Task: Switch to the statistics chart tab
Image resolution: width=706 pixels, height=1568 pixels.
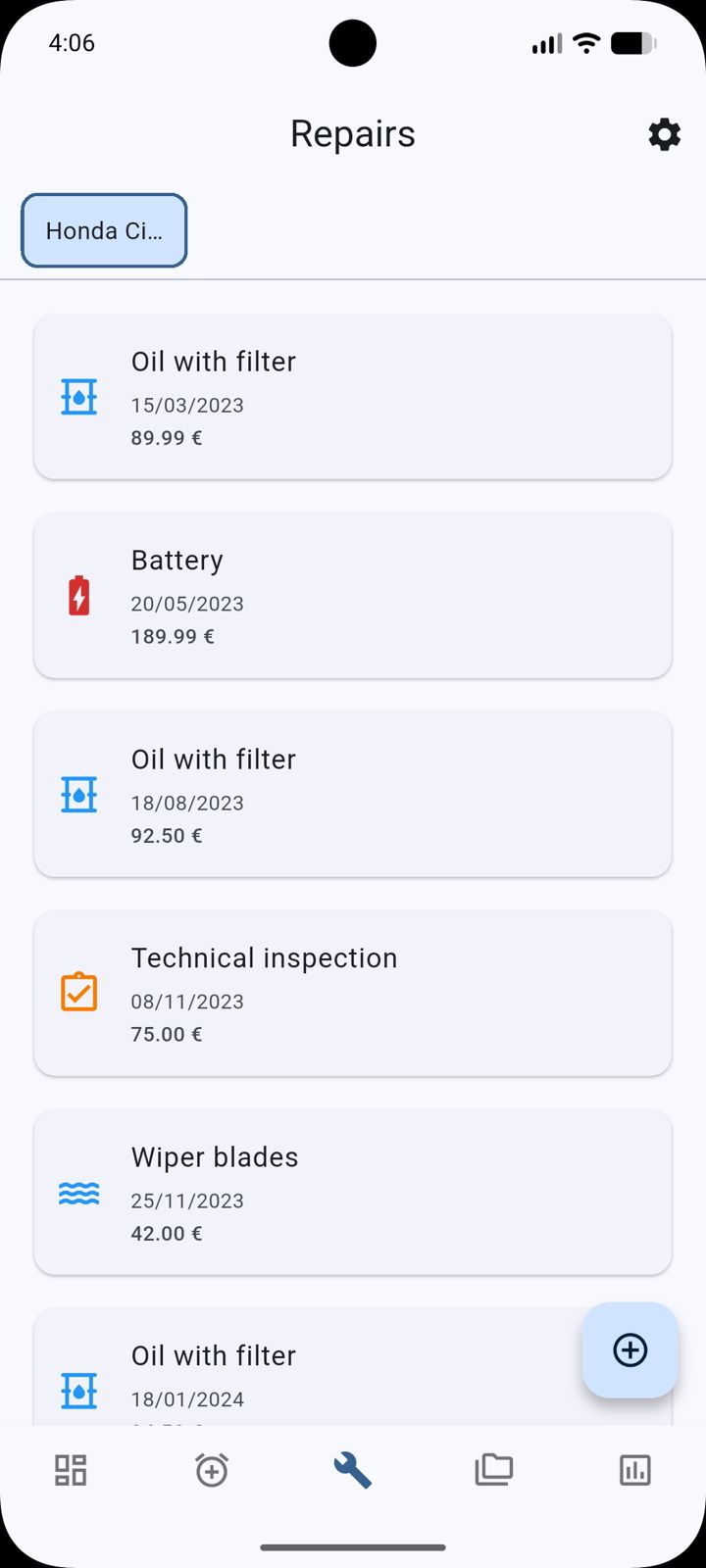Action: point(635,1470)
